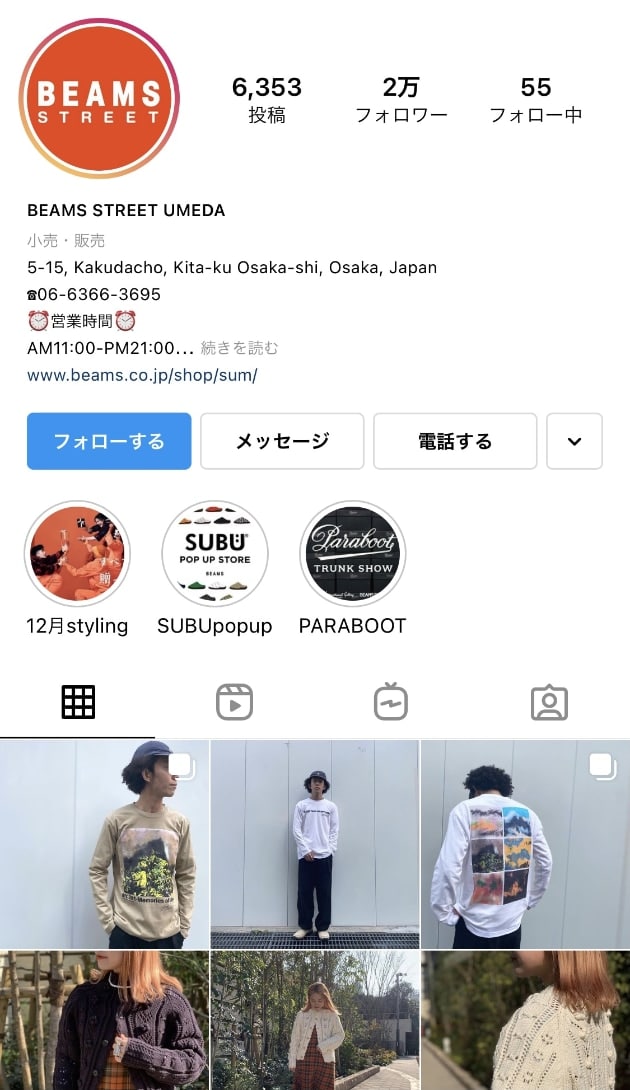Call the store with 電話する
Screen dimensions: 630x1090
click(455, 441)
